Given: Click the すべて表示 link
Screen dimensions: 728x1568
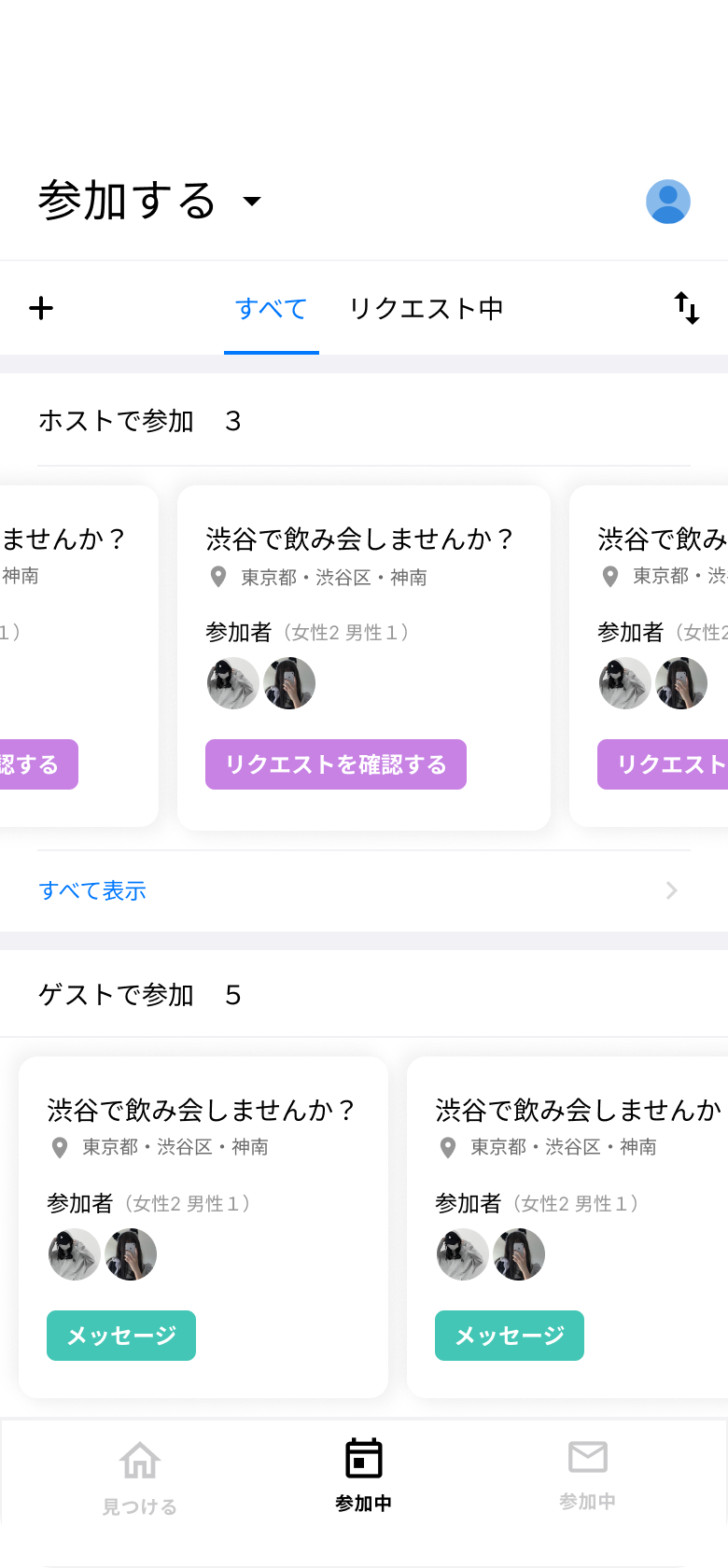Looking at the screenshot, I should click(x=92, y=890).
